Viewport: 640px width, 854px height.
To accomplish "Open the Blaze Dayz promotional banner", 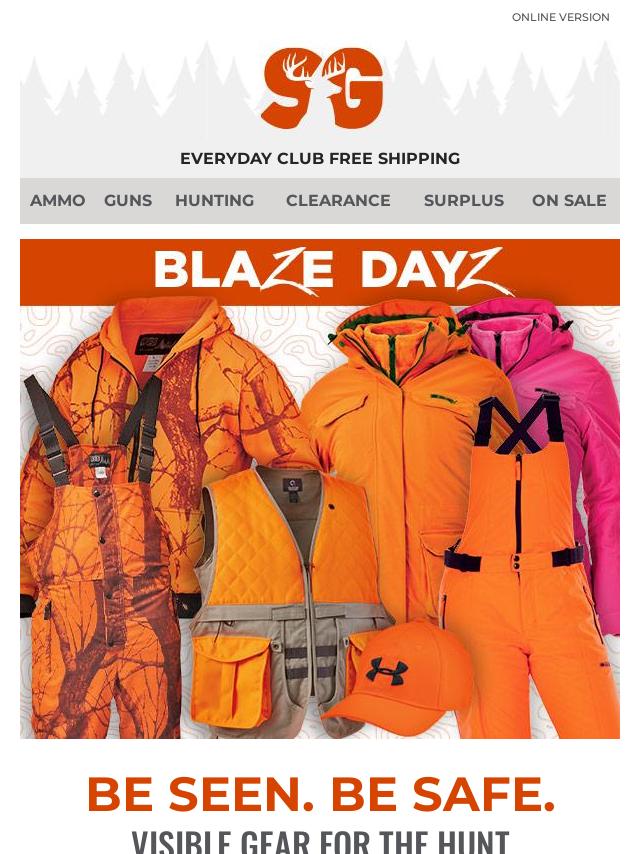I will pos(320,490).
